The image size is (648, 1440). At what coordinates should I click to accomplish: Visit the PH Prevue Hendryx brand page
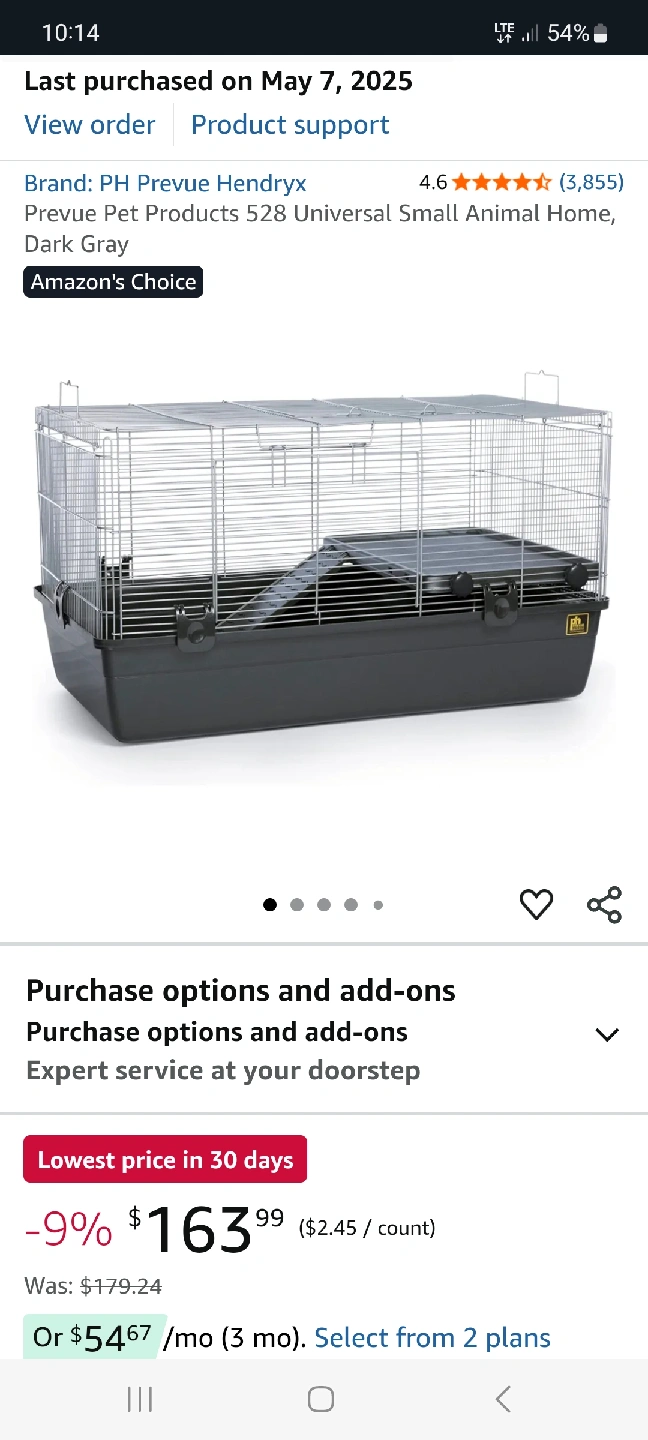coord(165,183)
